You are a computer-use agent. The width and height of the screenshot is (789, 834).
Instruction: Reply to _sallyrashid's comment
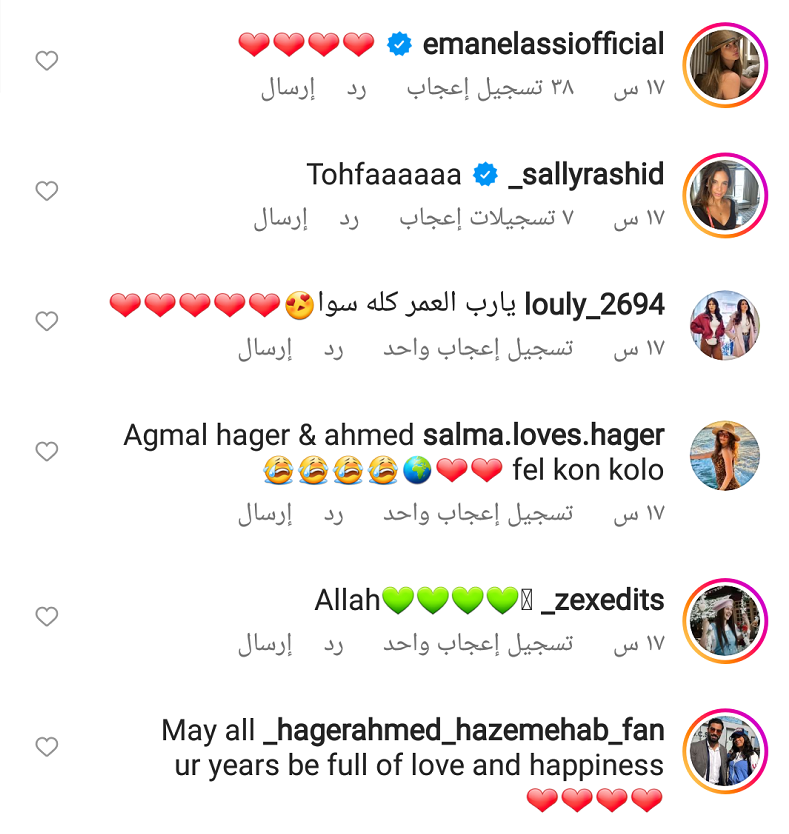(349, 218)
